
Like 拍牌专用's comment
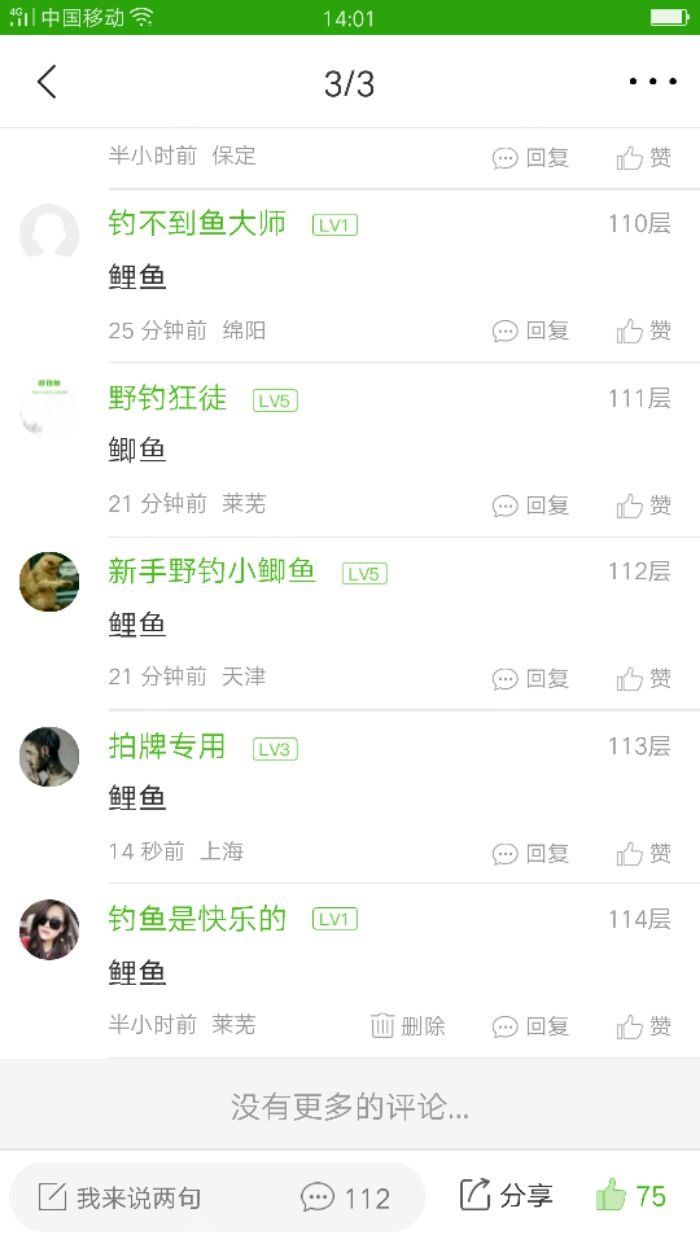(644, 853)
